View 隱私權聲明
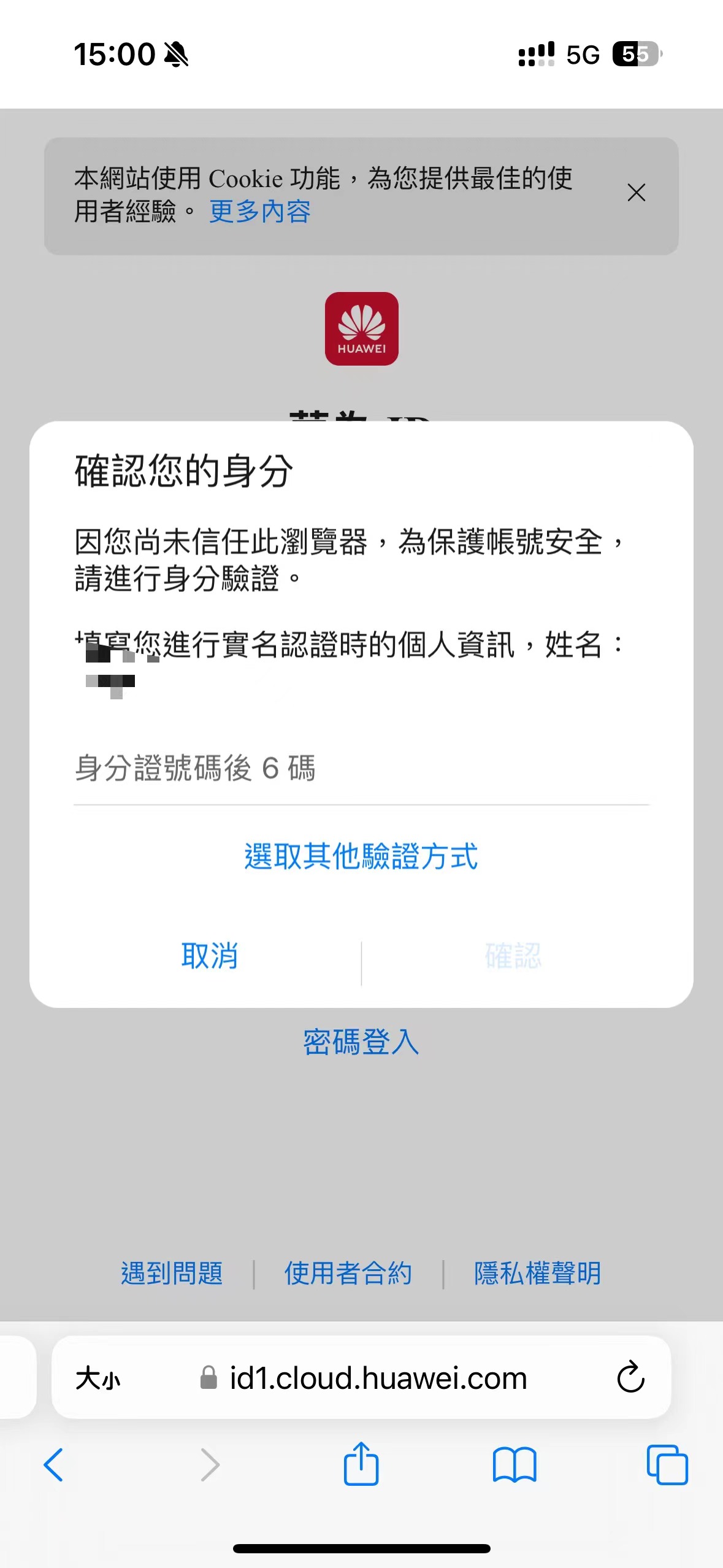723x1568 pixels. point(537,1274)
